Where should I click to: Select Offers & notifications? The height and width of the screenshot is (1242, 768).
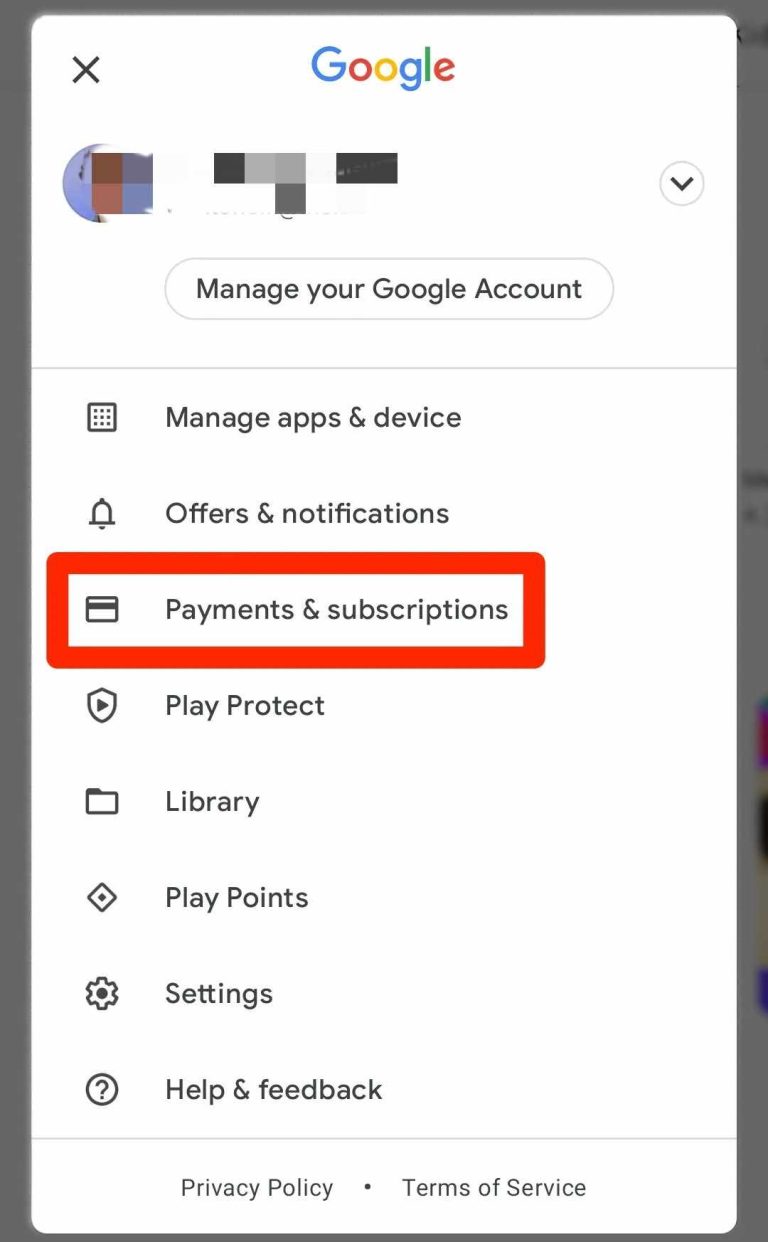pyautogui.click(x=306, y=513)
